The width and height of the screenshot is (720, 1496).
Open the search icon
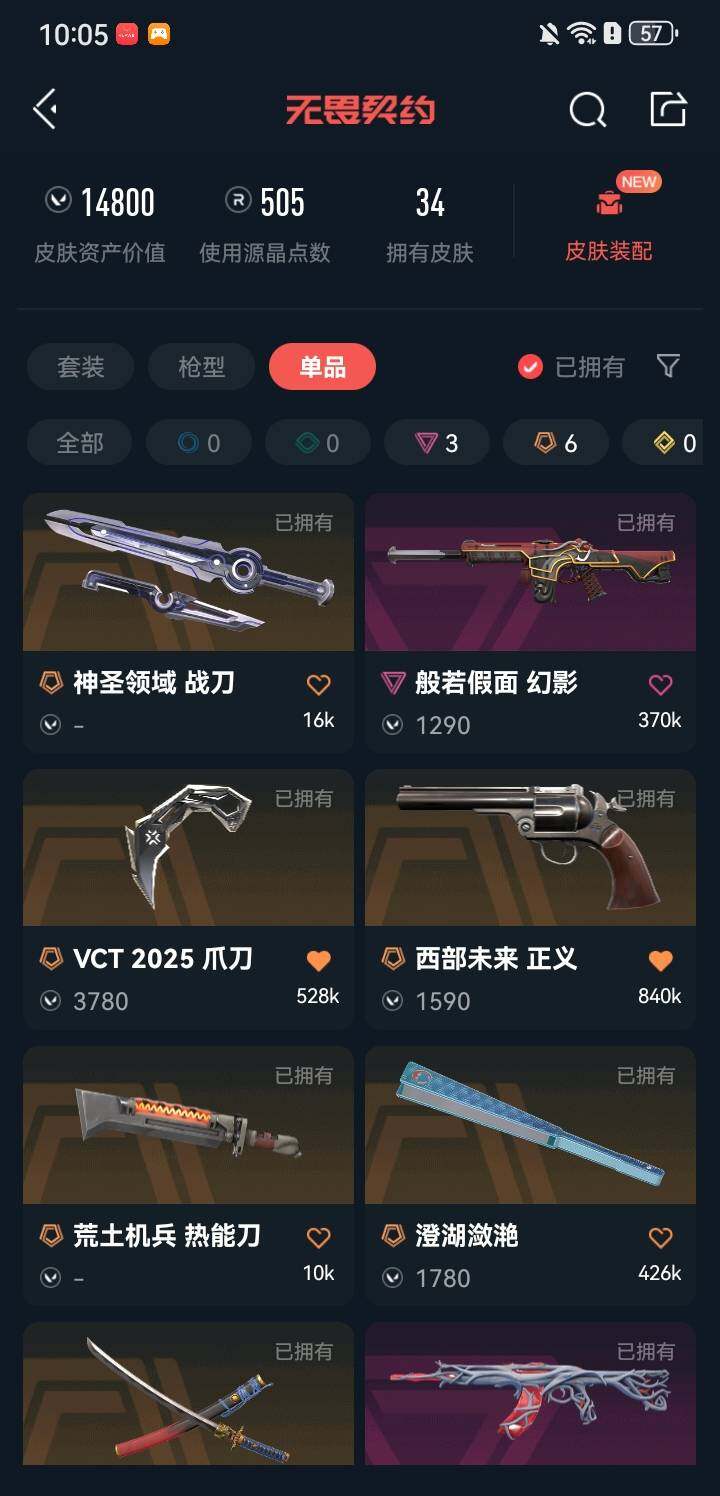click(587, 109)
